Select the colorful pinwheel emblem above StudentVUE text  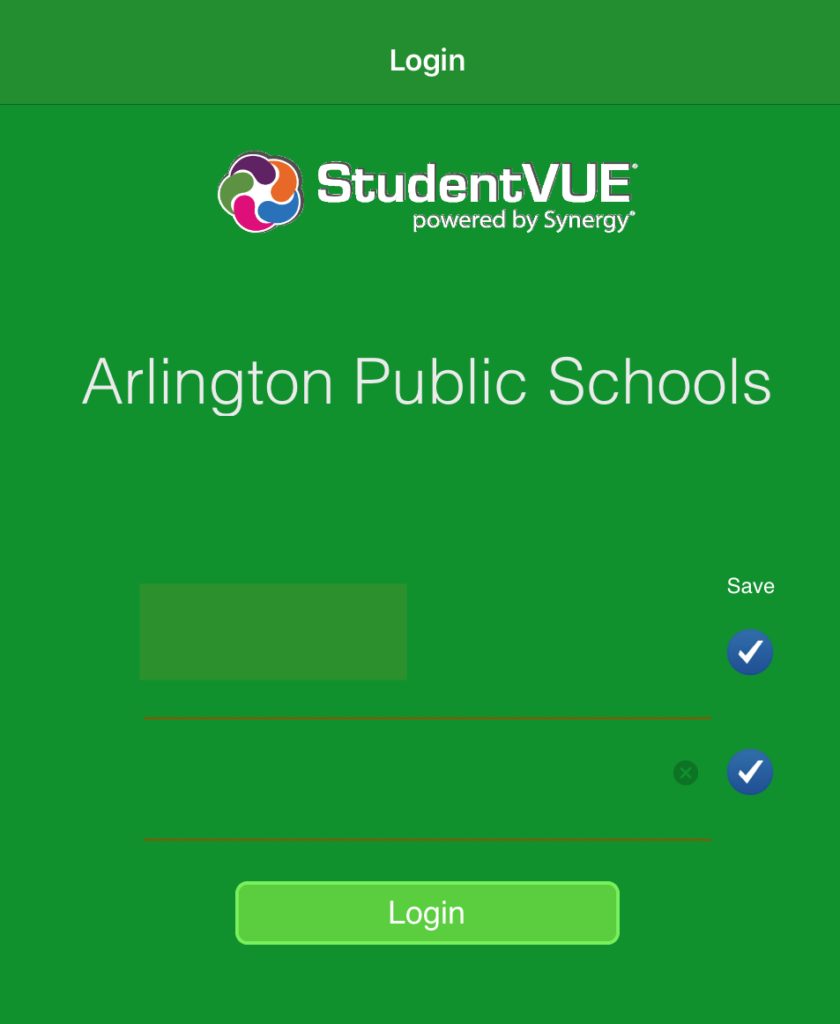point(258,190)
